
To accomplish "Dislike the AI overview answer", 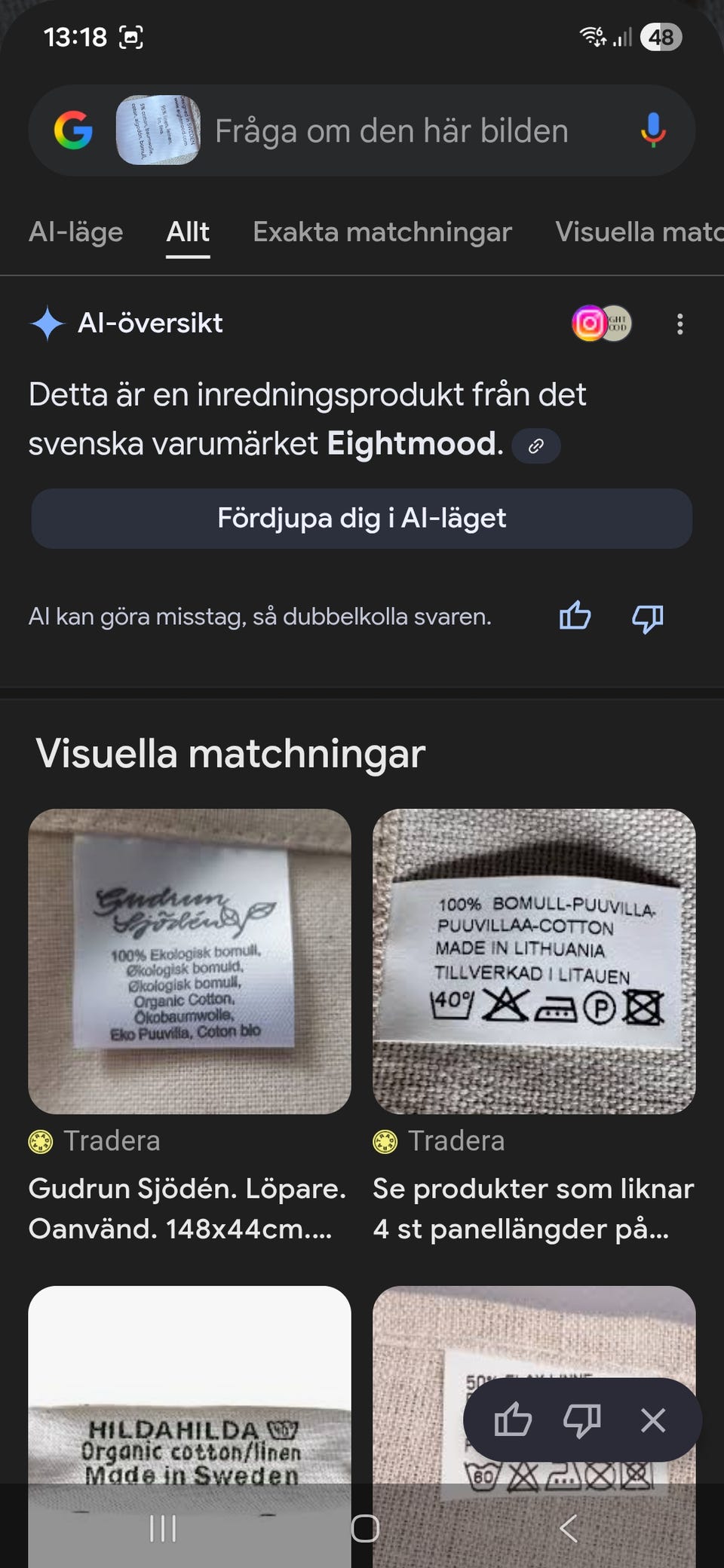I will pos(647,618).
